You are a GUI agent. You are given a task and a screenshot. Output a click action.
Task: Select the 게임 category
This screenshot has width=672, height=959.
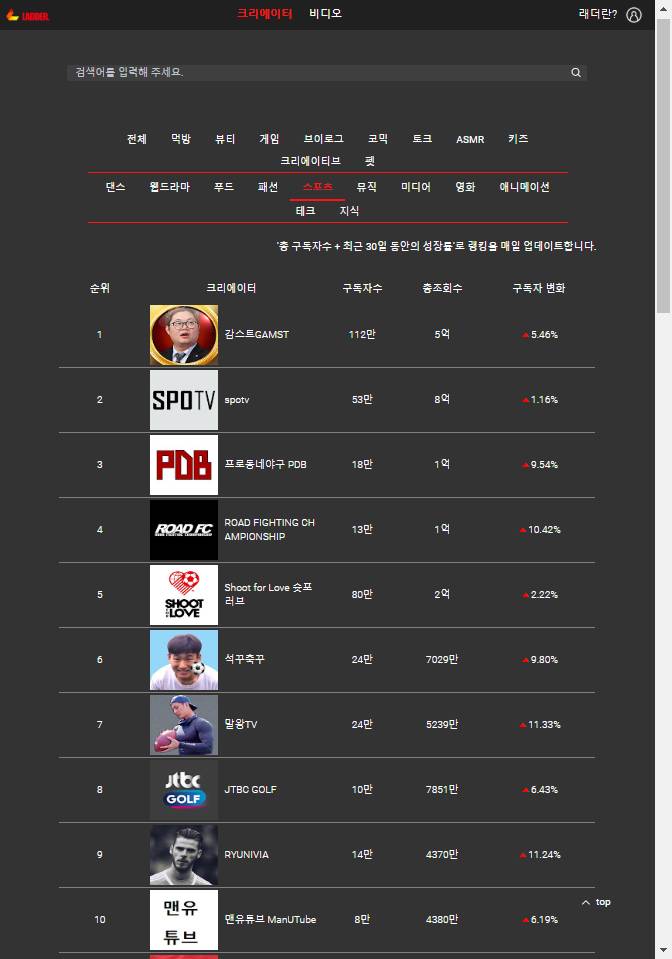[270, 139]
